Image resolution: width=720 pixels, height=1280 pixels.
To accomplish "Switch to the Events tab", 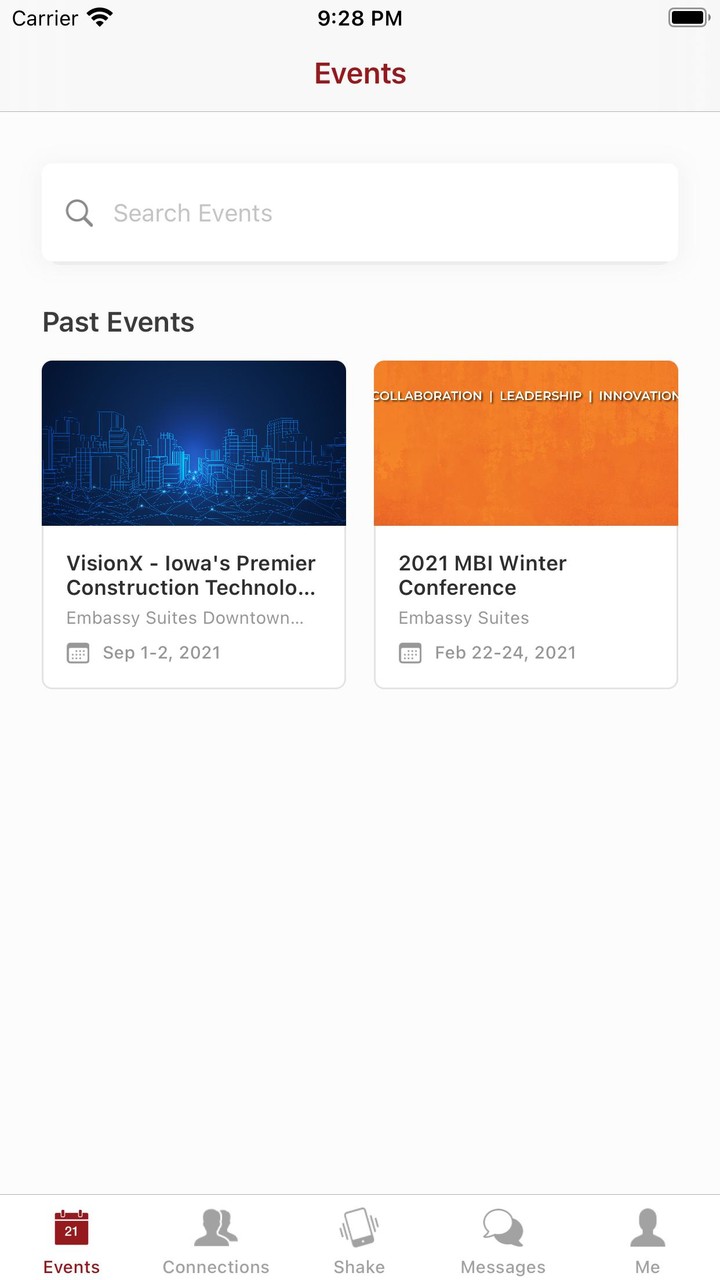I will click(71, 1240).
